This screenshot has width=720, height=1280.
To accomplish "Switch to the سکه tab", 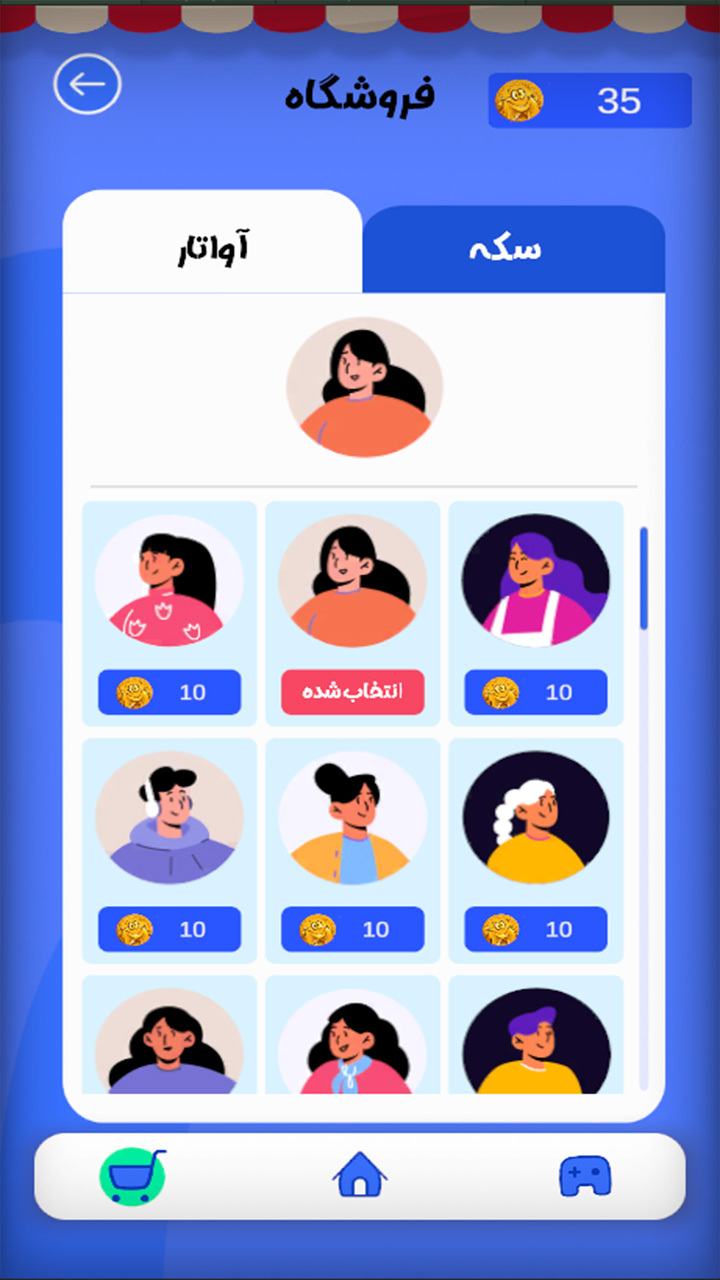I will [513, 250].
